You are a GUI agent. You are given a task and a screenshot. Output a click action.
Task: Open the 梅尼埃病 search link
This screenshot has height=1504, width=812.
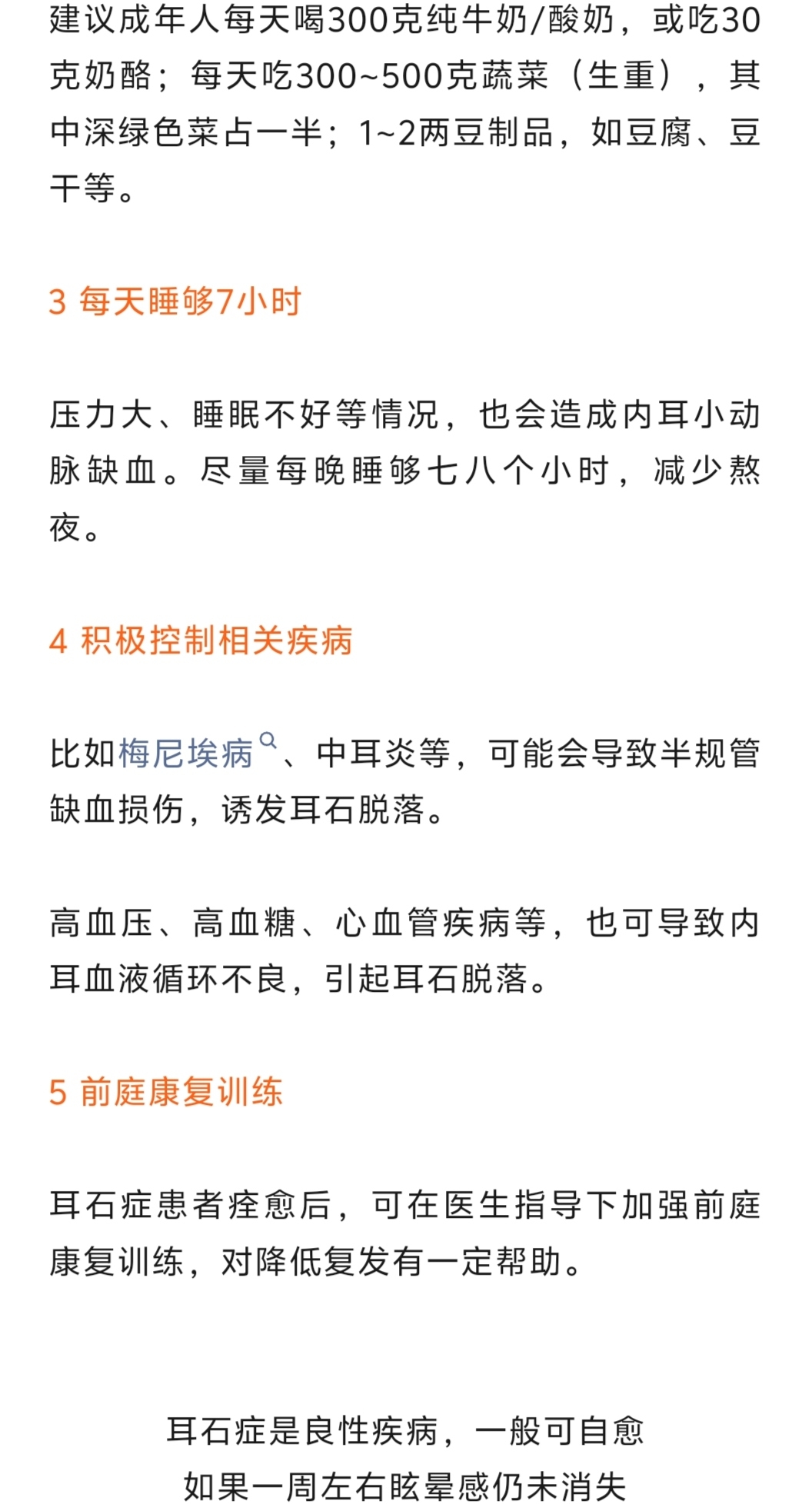pyautogui.click(x=186, y=754)
